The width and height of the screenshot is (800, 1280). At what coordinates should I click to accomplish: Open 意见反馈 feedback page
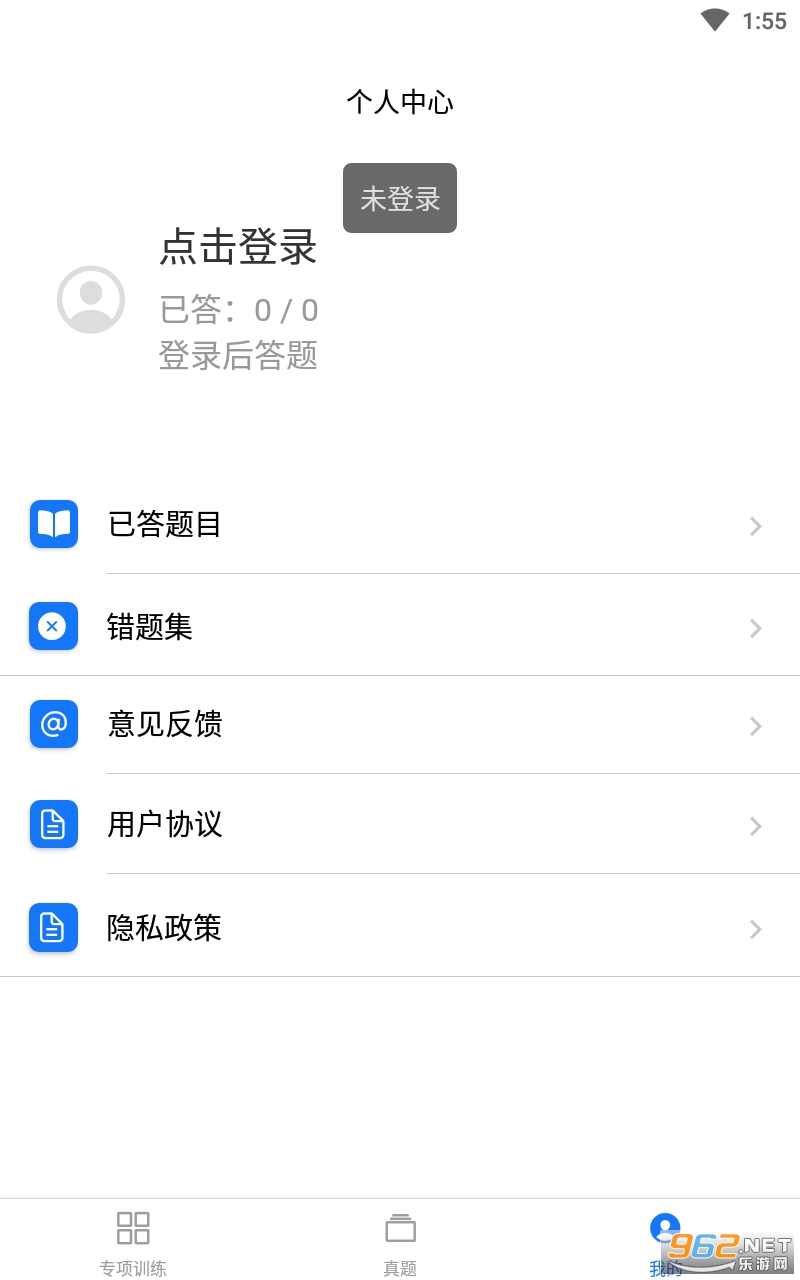point(400,725)
